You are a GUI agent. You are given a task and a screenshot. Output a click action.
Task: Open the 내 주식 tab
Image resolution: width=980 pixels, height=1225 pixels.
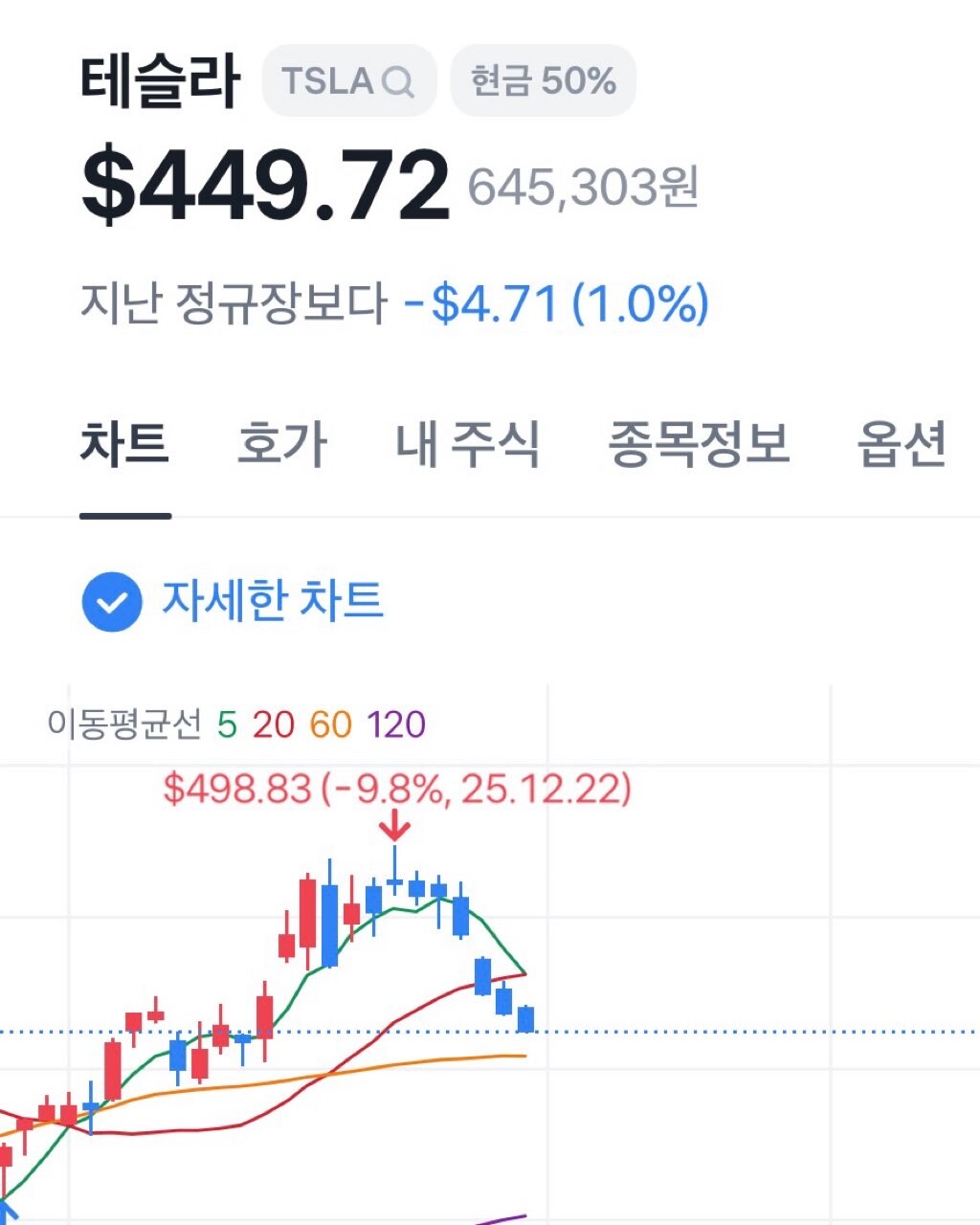point(468,445)
